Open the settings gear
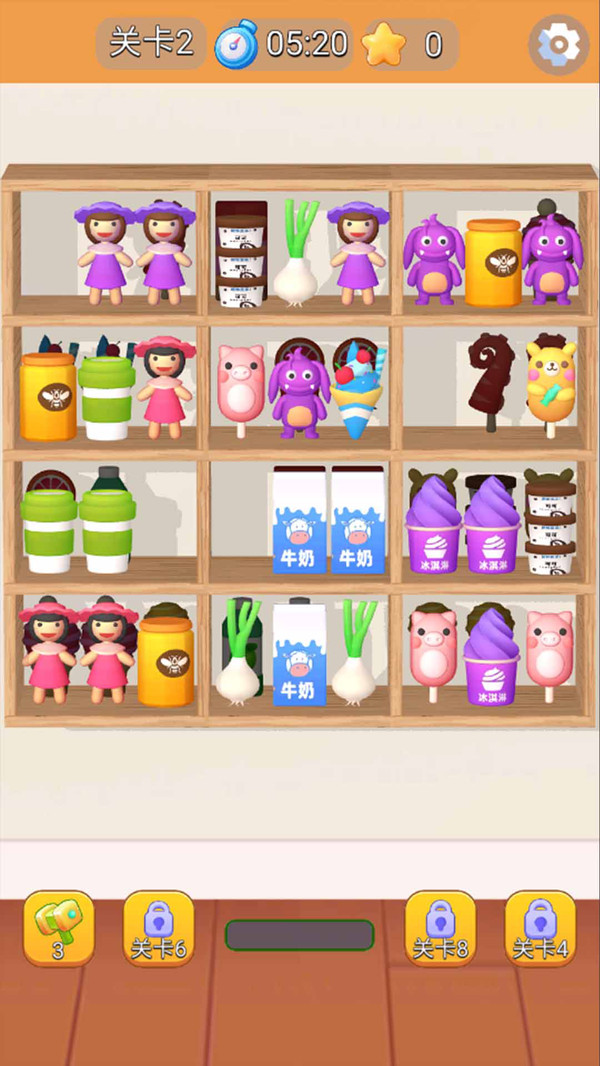This screenshot has width=600, height=1066. (x=557, y=44)
